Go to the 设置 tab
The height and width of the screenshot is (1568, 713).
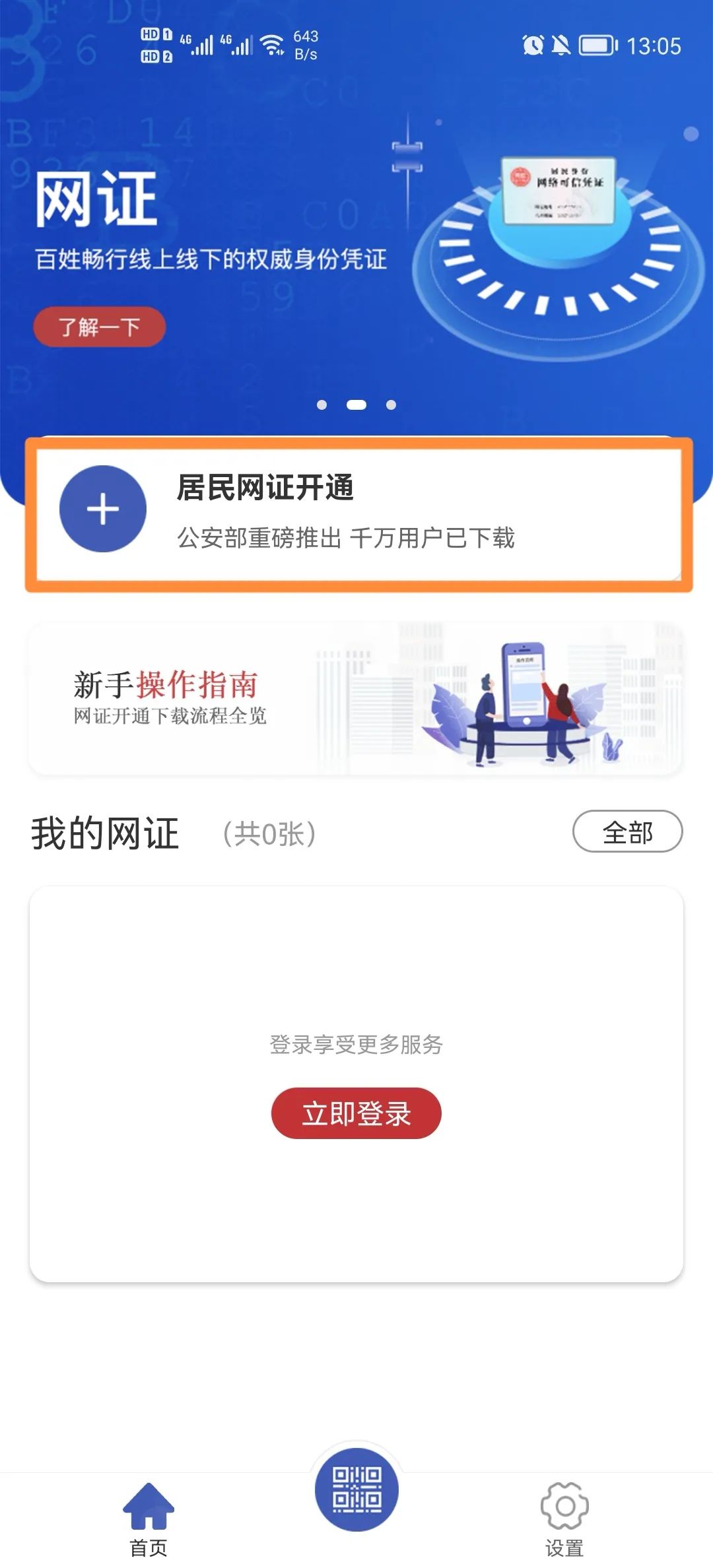(564, 1517)
